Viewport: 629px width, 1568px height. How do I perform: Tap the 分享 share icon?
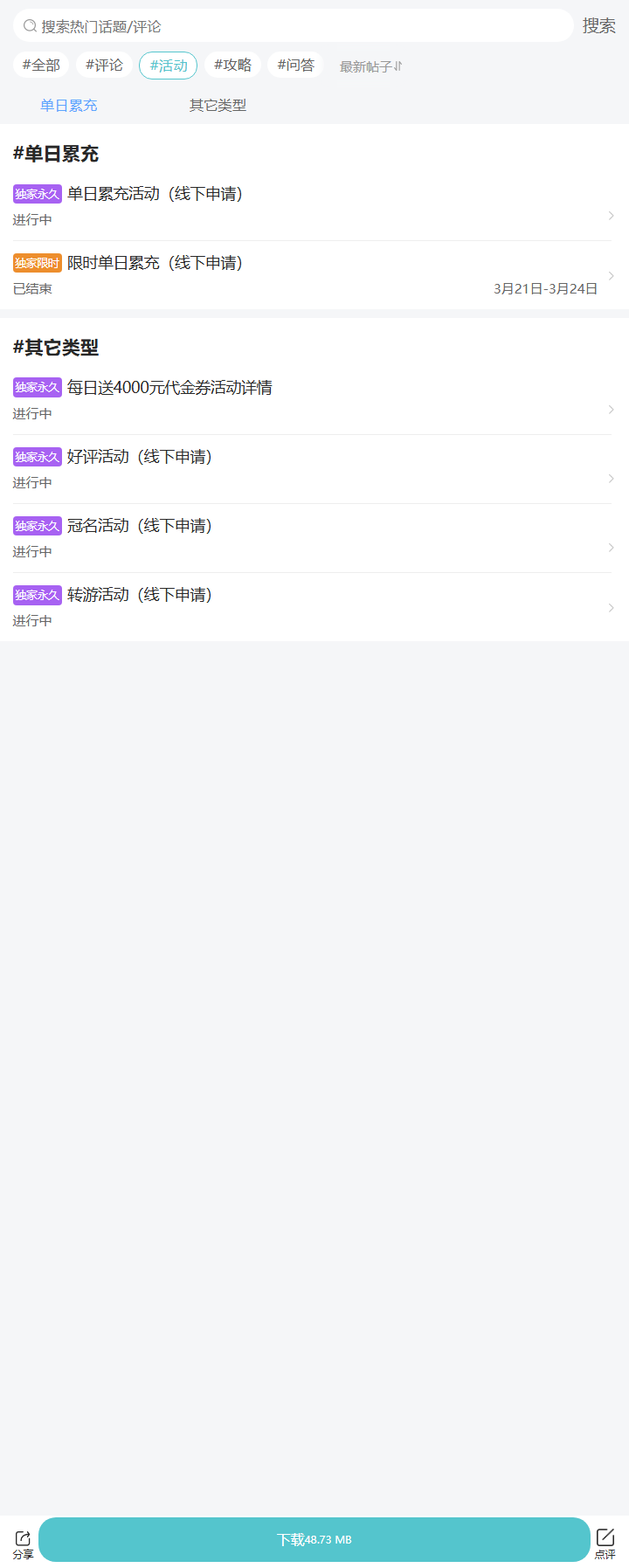click(23, 1544)
